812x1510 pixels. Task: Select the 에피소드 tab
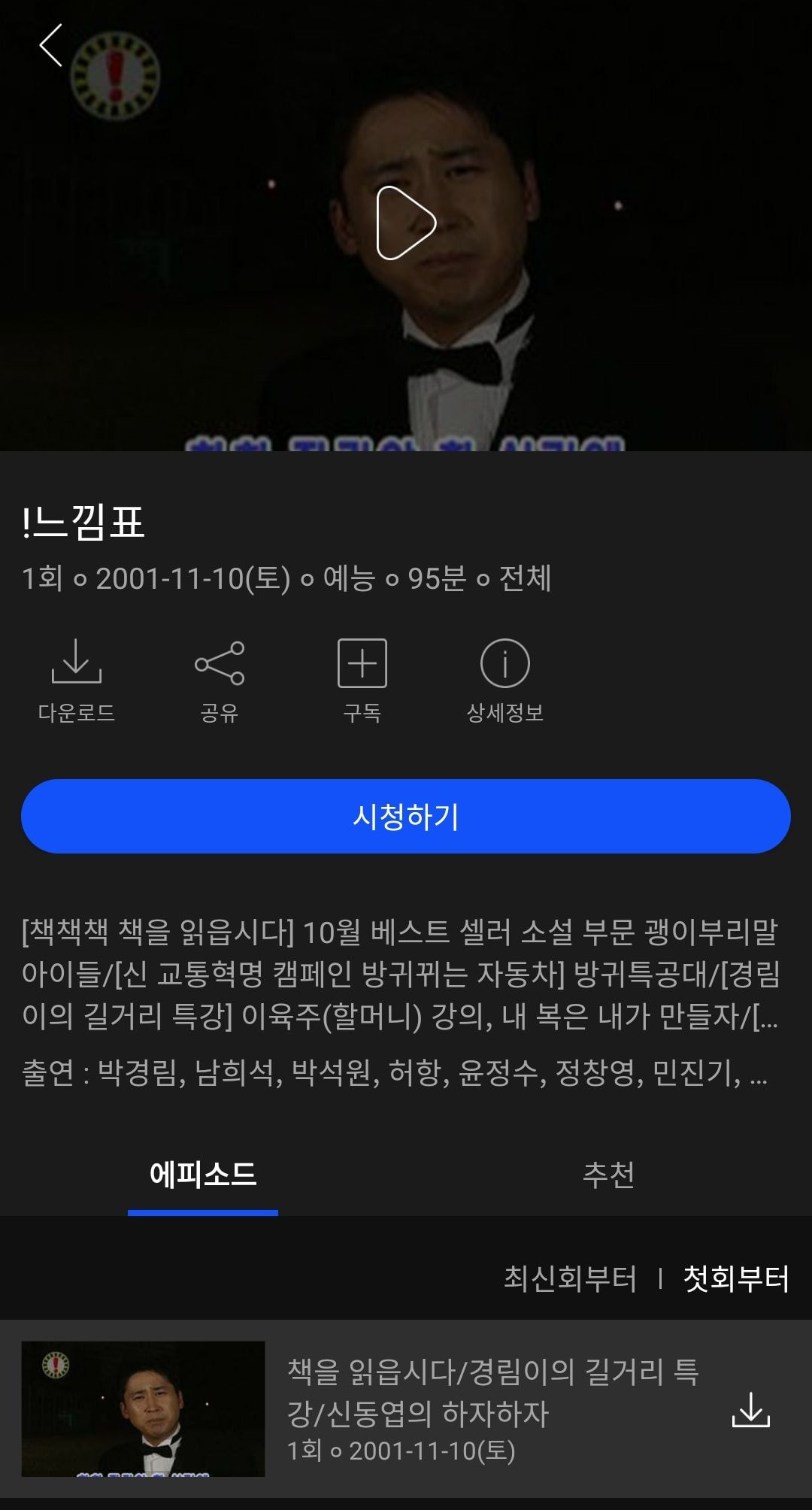click(x=203, y=1175)
